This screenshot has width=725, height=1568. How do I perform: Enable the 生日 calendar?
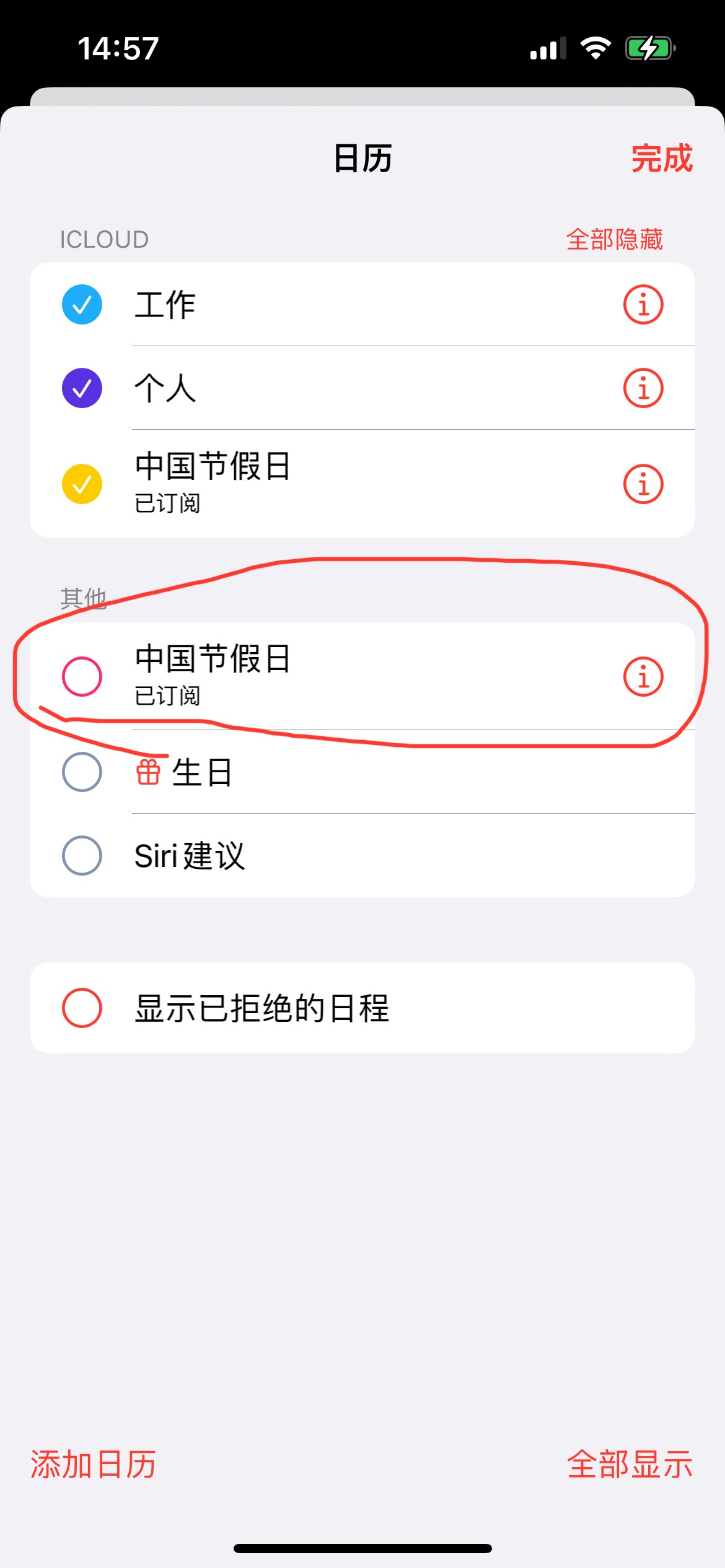(82, 772)
